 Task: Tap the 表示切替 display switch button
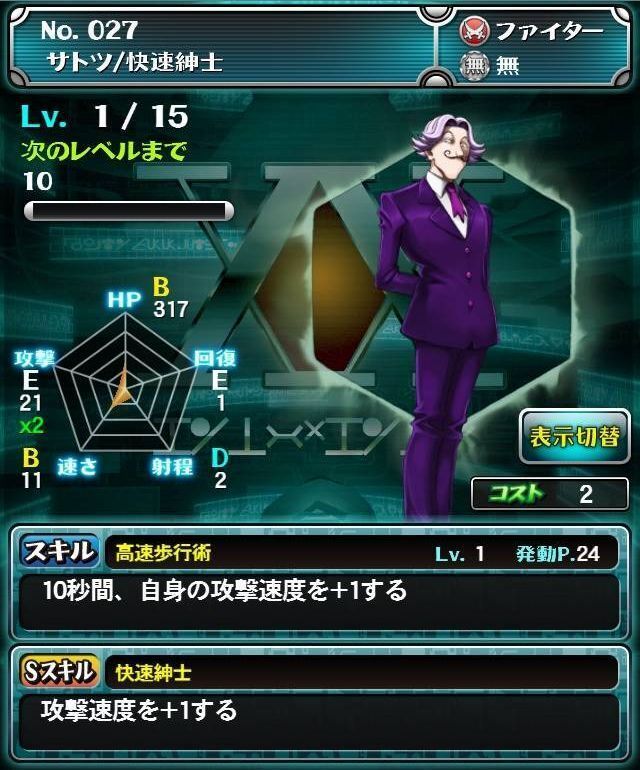574,437
